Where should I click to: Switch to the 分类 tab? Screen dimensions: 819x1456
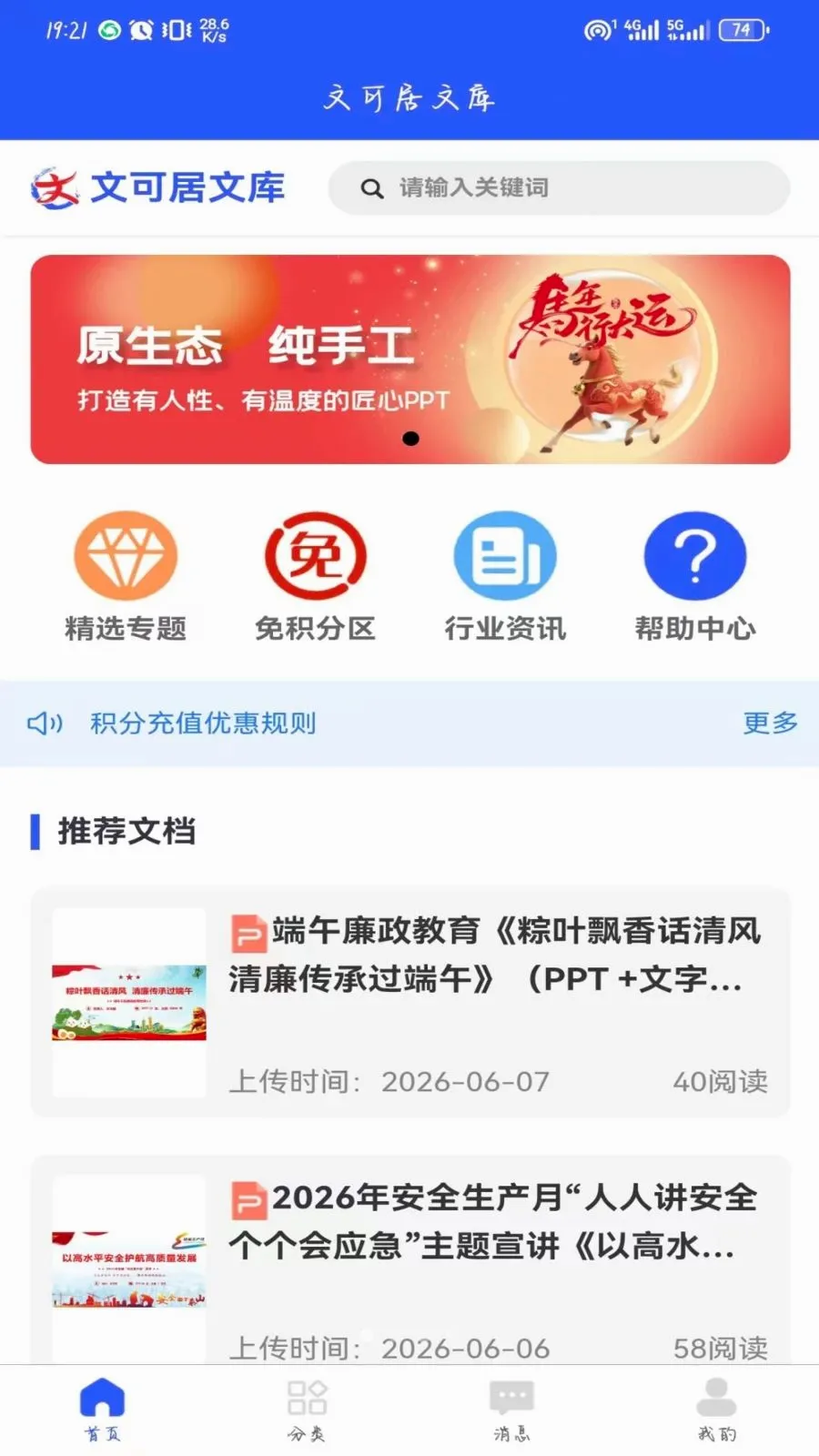pos(307,1410)
